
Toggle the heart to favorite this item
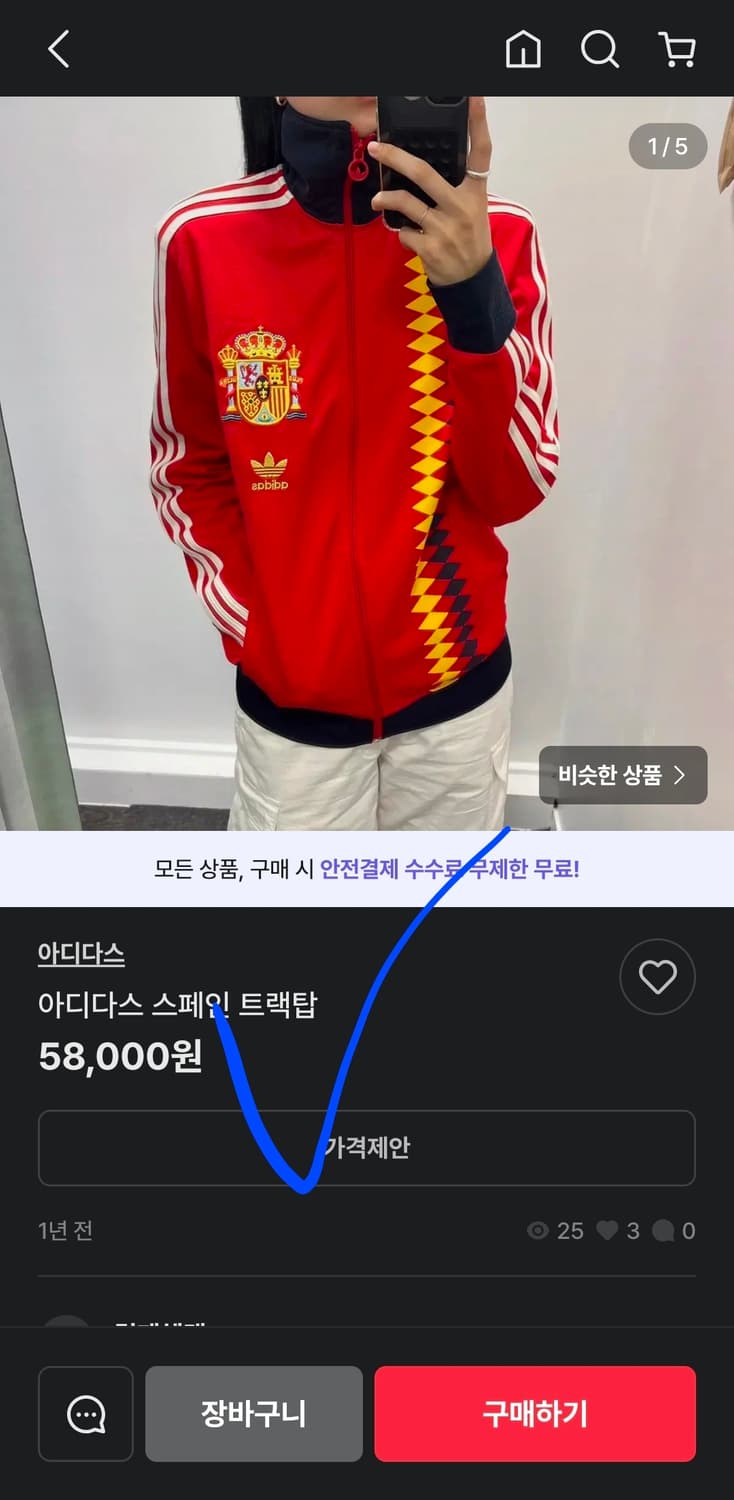(x=657, y=977)
